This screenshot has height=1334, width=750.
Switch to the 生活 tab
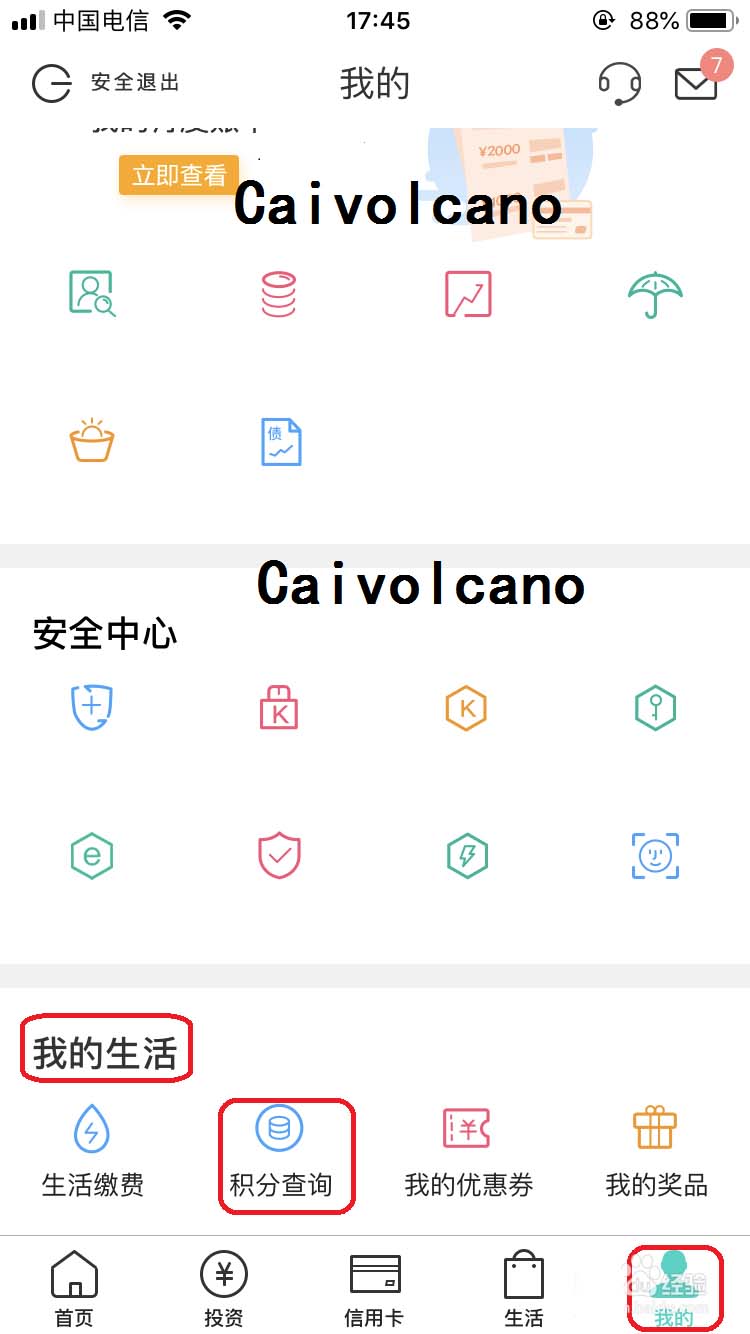click(524, 1288)
